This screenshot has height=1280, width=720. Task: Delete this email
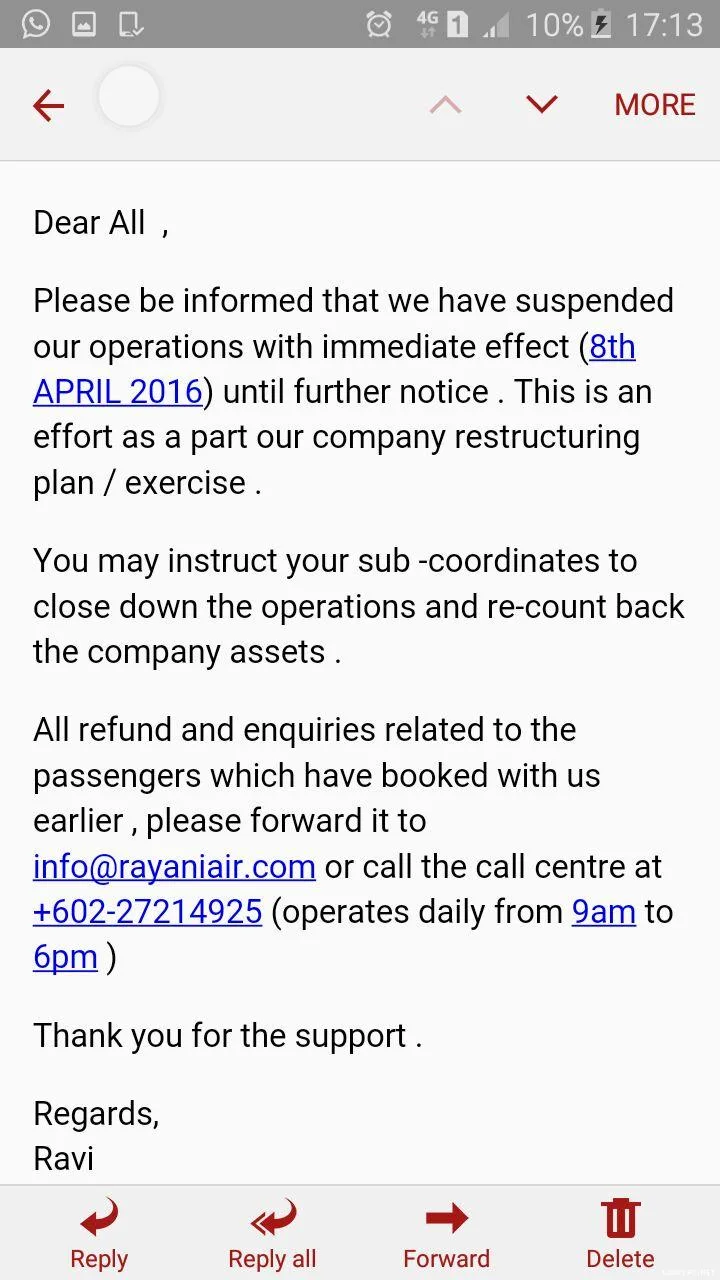point(620,1235)
